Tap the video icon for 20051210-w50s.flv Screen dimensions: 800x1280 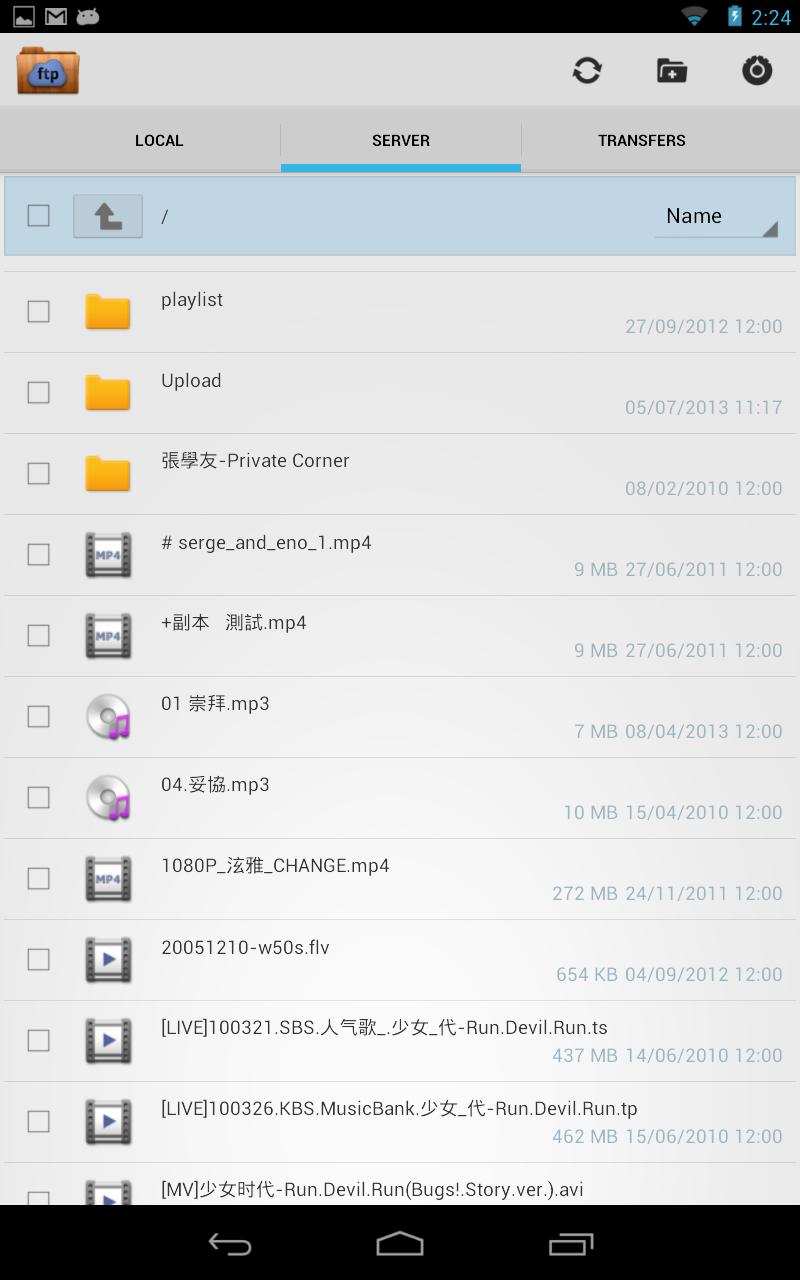[x=108, y=959]
